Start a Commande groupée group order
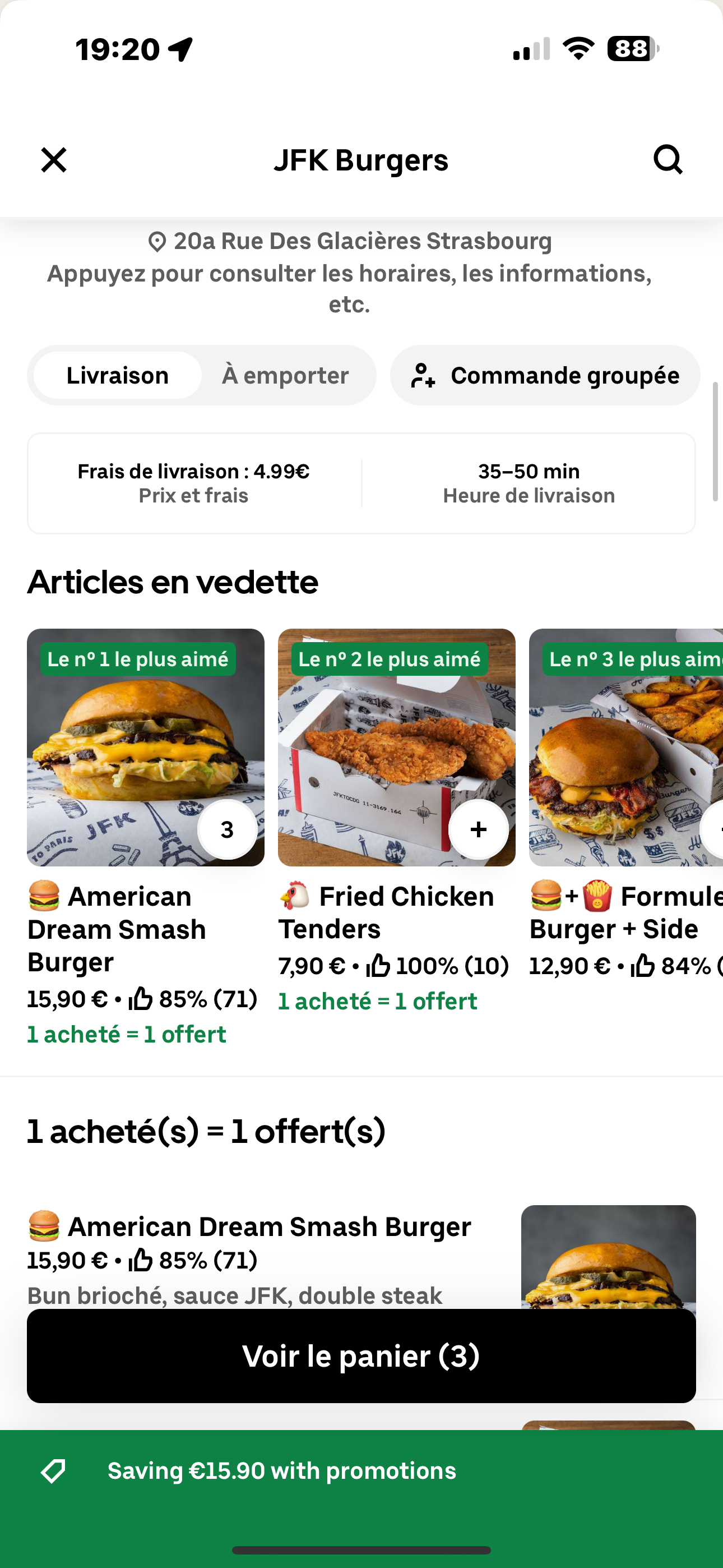Image resolution: width=723 pixels, height=1568 pixels. (x=545, y=376)
